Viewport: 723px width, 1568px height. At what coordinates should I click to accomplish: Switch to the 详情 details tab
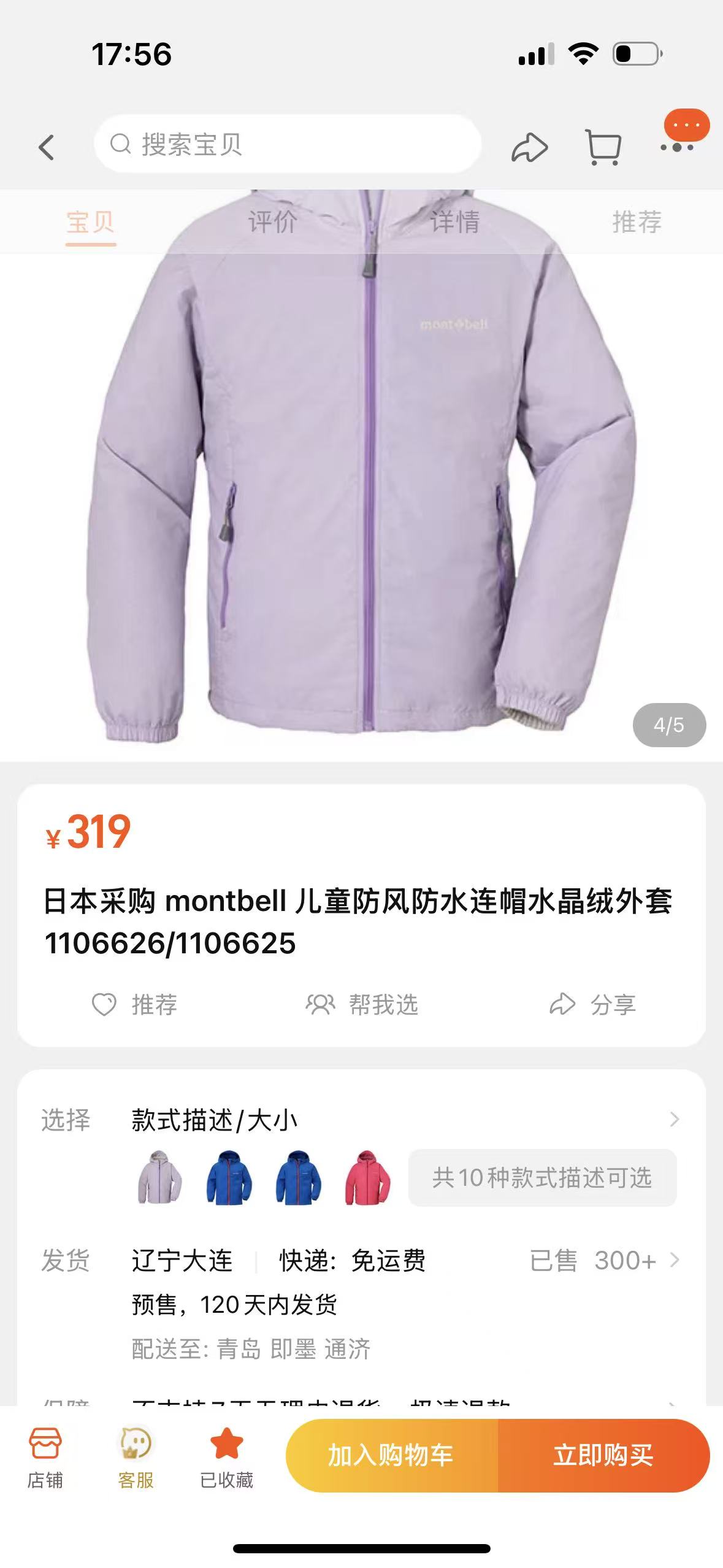(454, 221)
